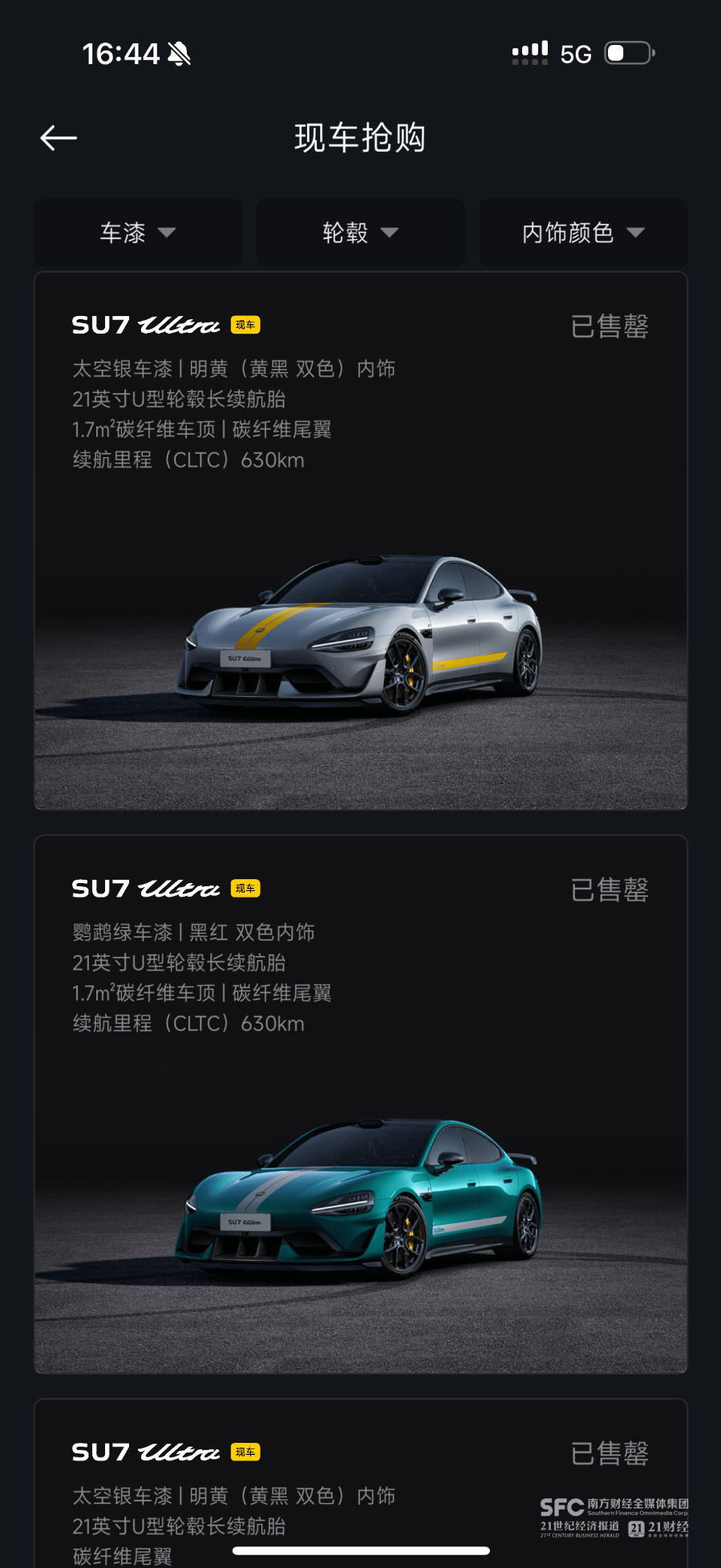The image size is (721, 1568).
Task: Open the 鹦鹉绿车漆 SU7 Ultra card
Action: click(360, 1104)
